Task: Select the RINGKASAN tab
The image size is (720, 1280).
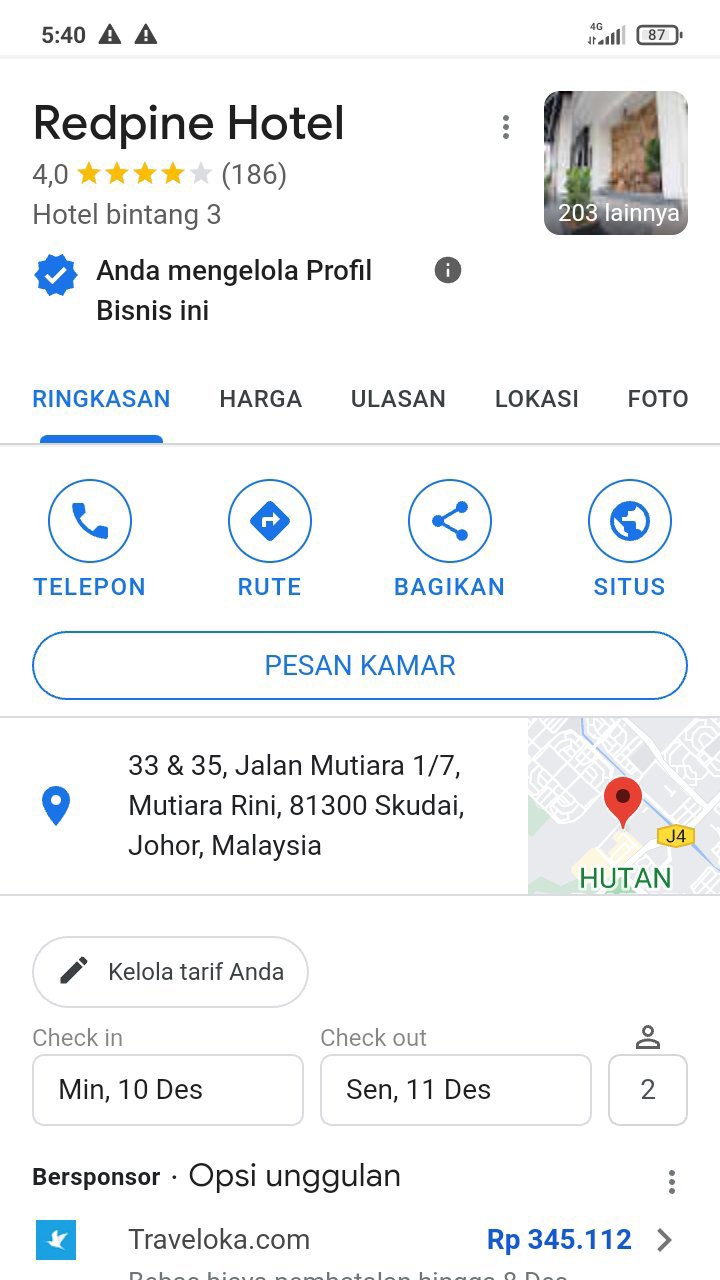Action: pyautogui.click(x=101, y=399)
